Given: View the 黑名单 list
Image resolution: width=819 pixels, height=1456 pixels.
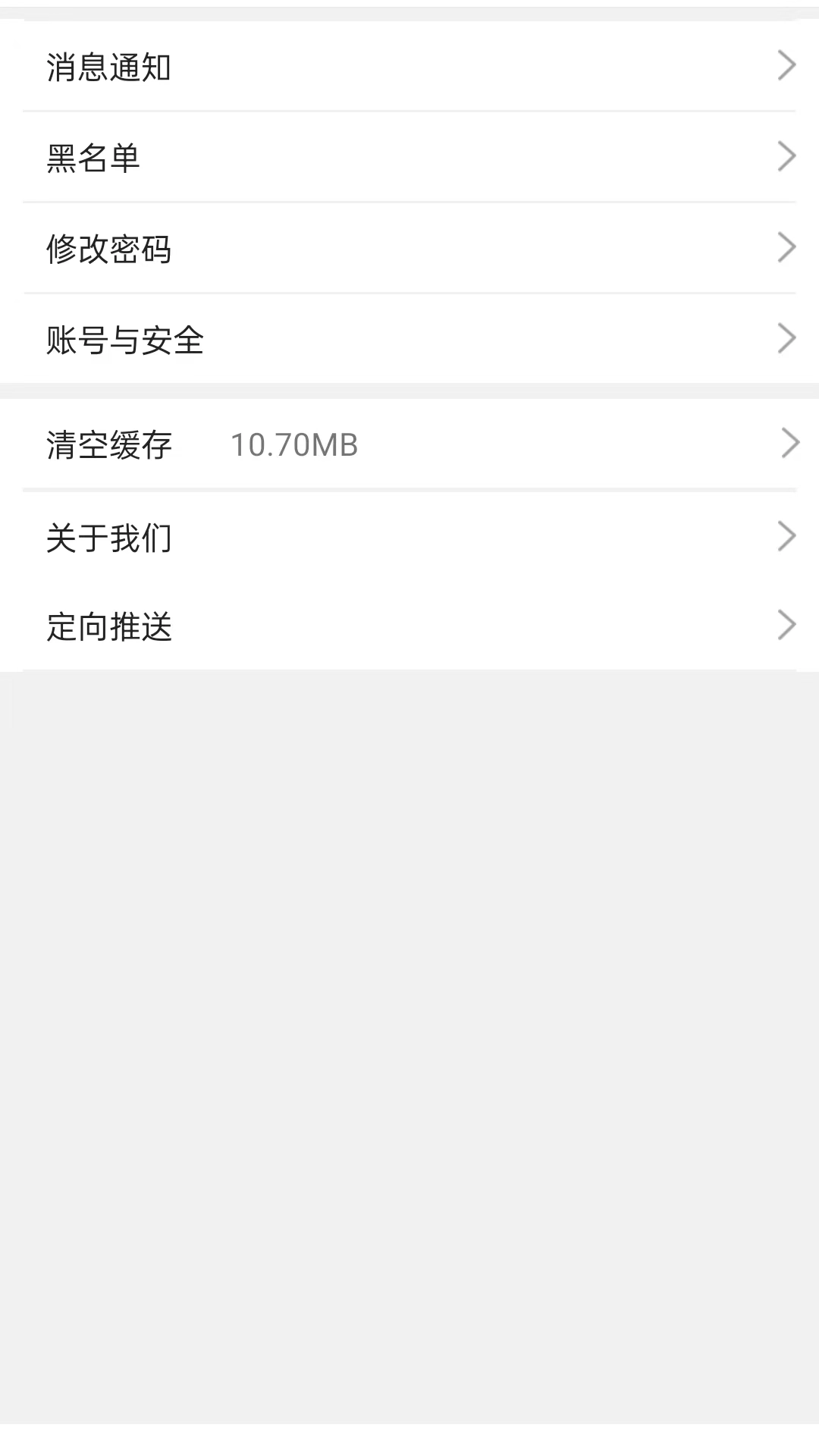Looking at the screenshot, I should (409, 158).
